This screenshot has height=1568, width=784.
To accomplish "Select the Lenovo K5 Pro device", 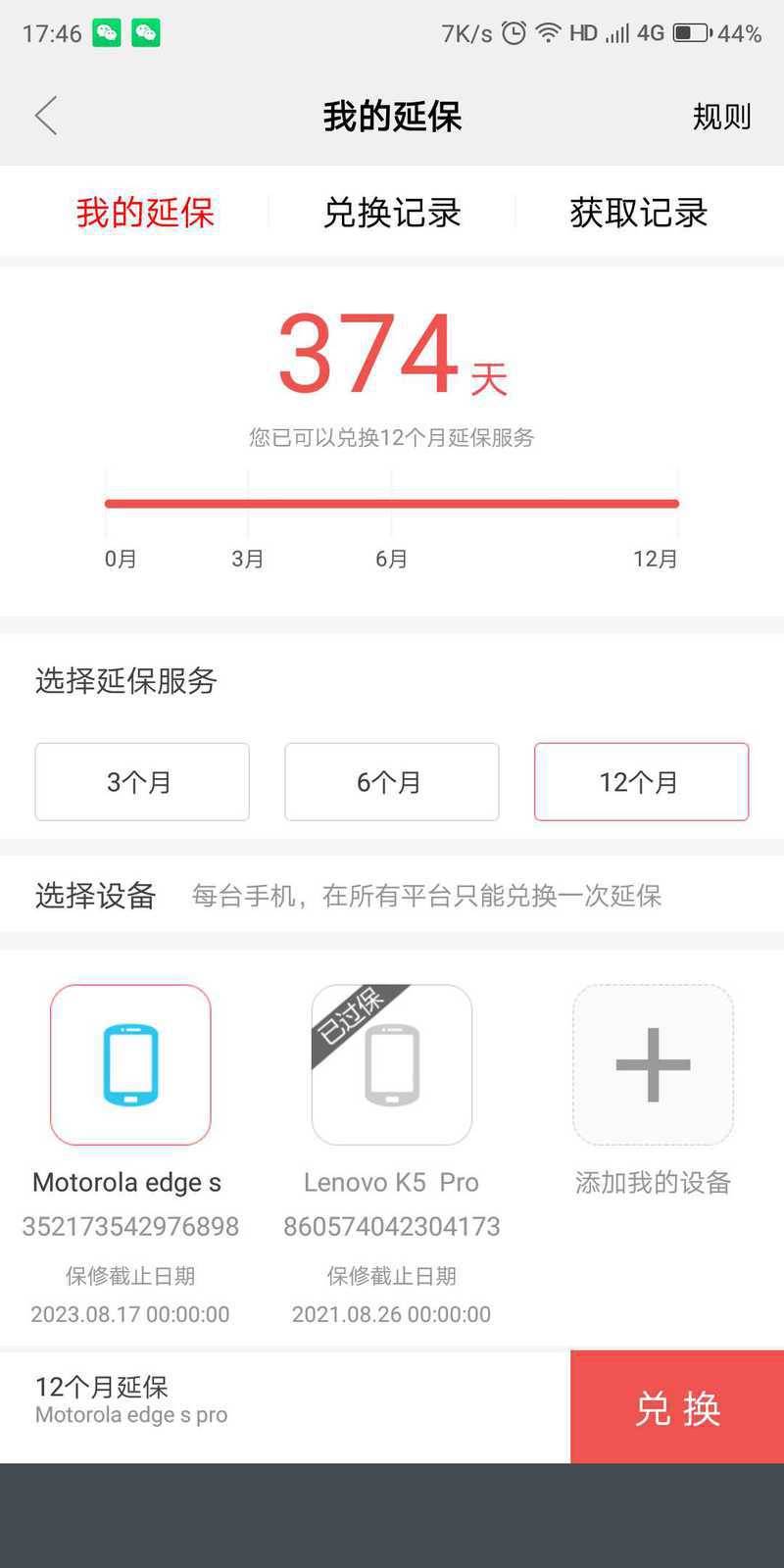I will [392, 1065].
